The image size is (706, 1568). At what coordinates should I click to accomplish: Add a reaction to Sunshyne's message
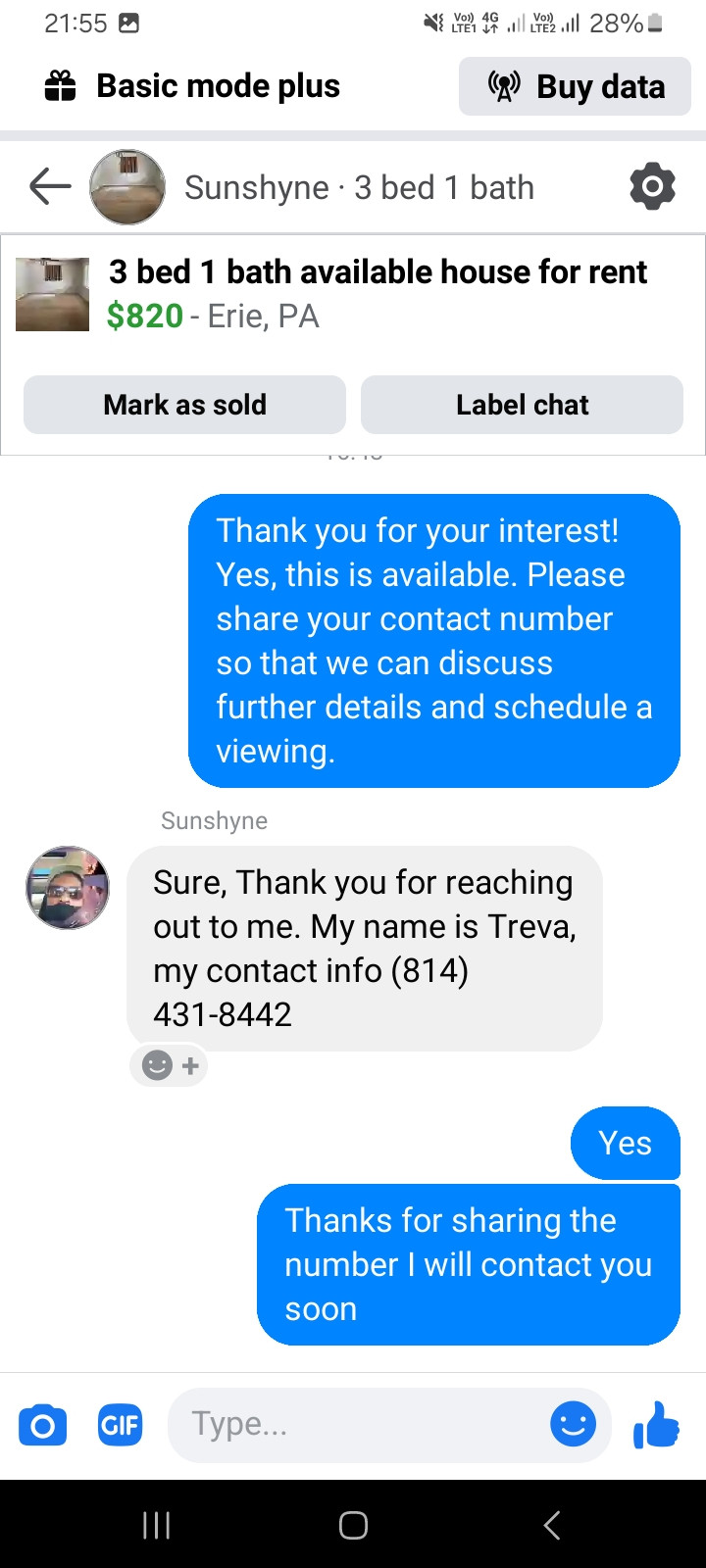click(x=169, y=1065)
